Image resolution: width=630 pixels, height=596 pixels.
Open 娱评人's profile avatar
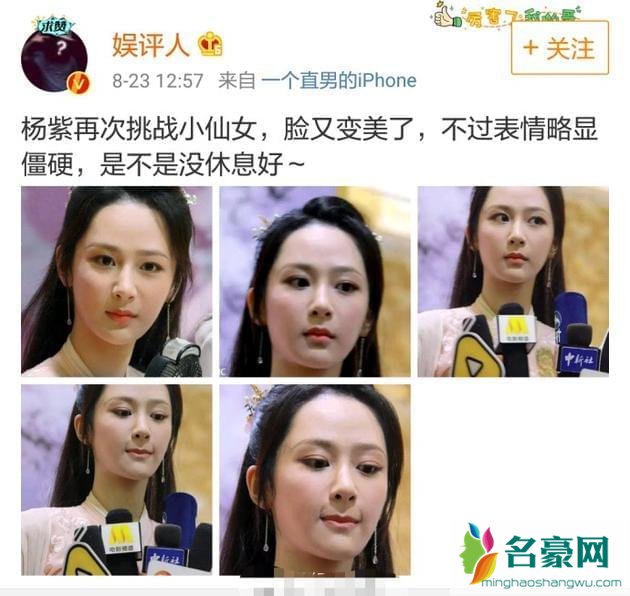point(55,55)
